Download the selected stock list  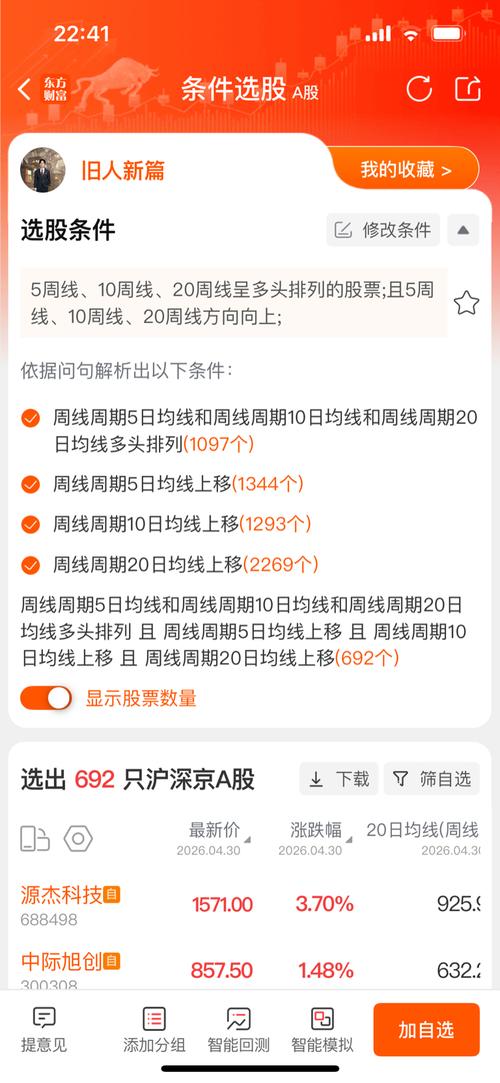[339, 779]
